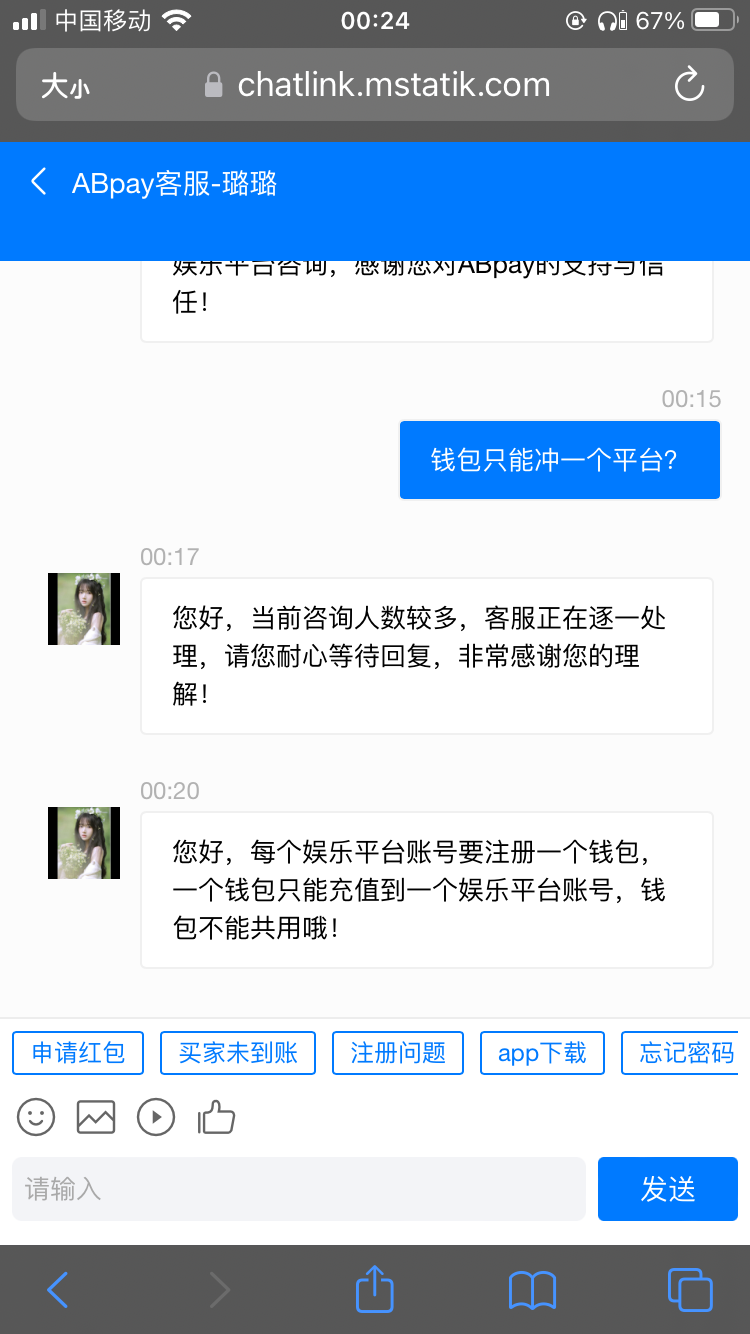This screenshot has height=1334, width=750.
Task: Open the emoji picker
Action: tap(36, 1117)
